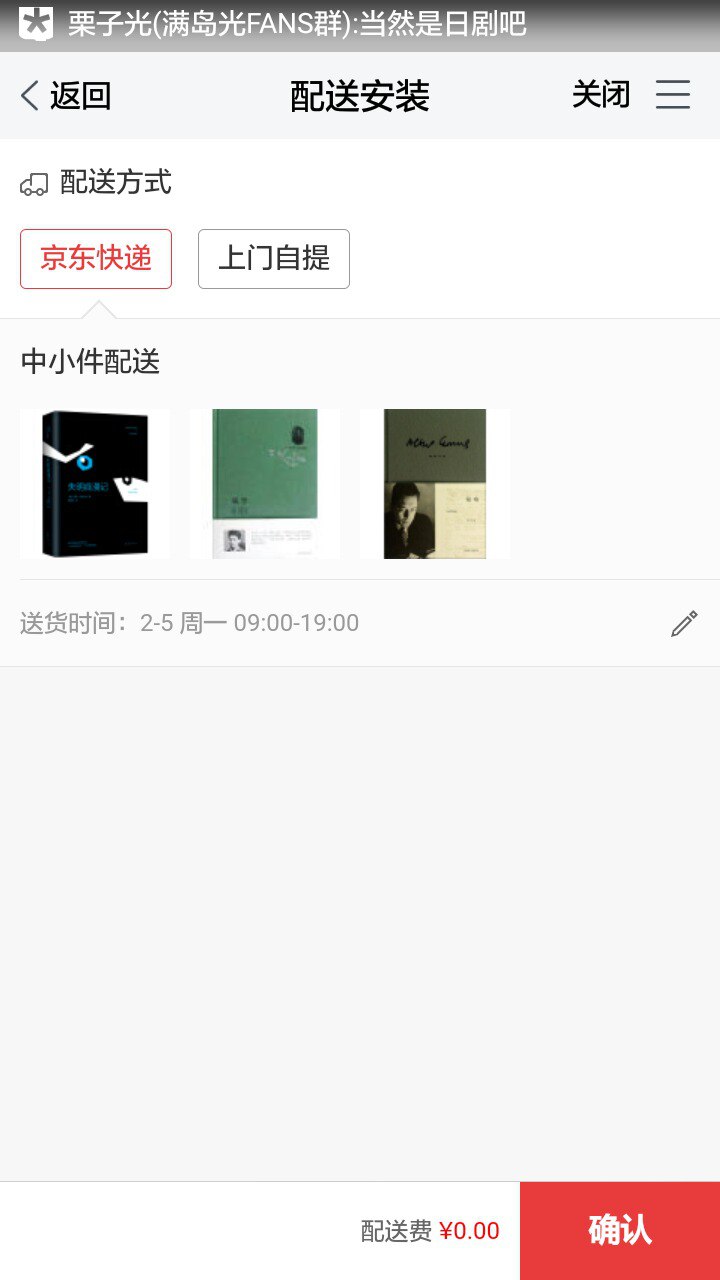Open the green book cover thumbnail

(265, 484)
